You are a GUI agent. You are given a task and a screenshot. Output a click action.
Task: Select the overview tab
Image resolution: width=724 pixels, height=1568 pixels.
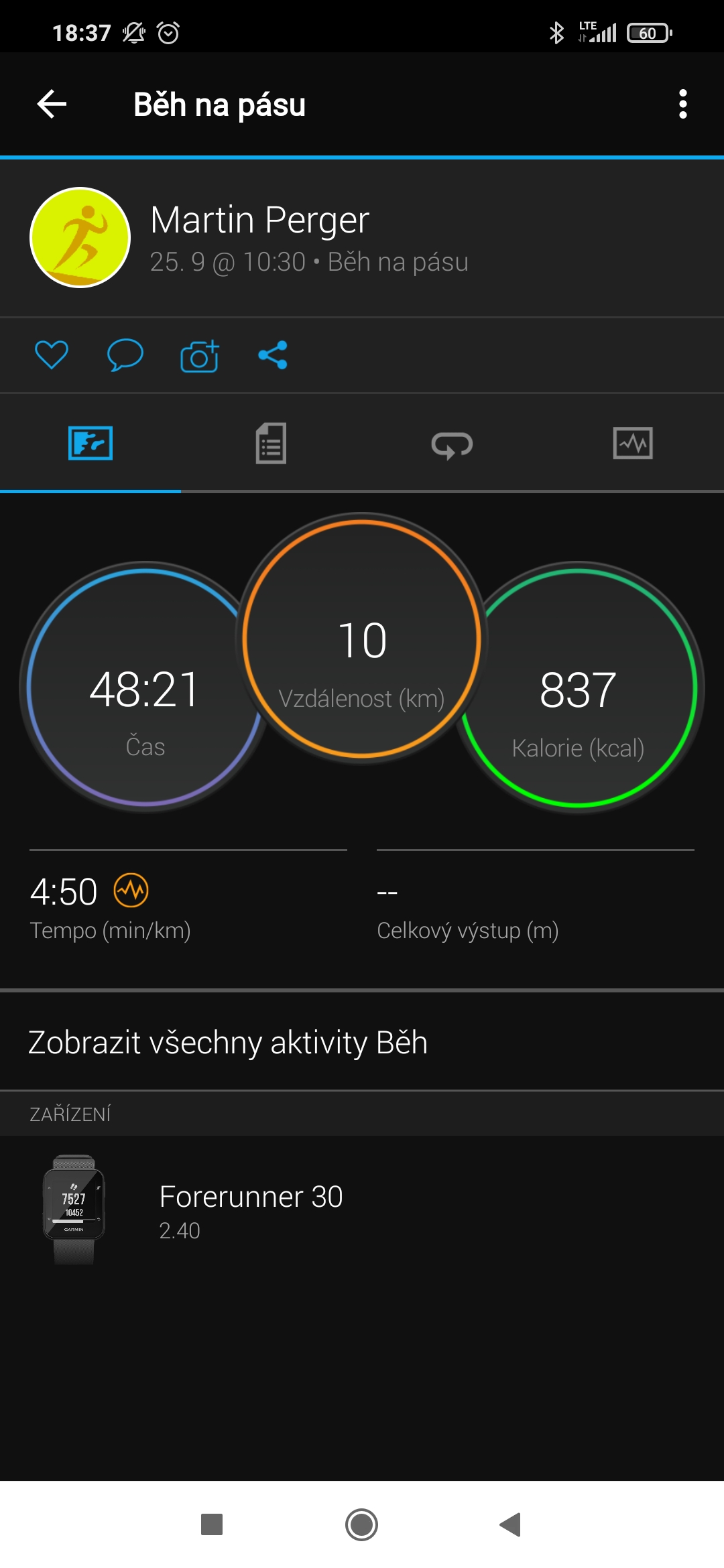click(x=90, y=443)
